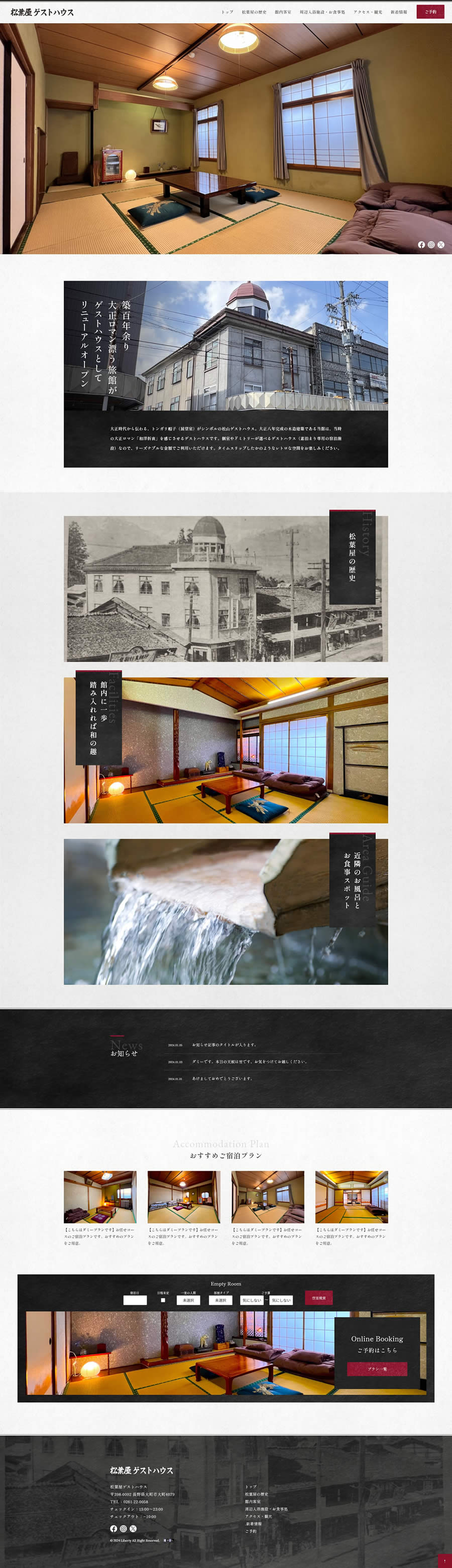
Task: Open the 一室の人数 dropdown
Action: coord(188,1300)
